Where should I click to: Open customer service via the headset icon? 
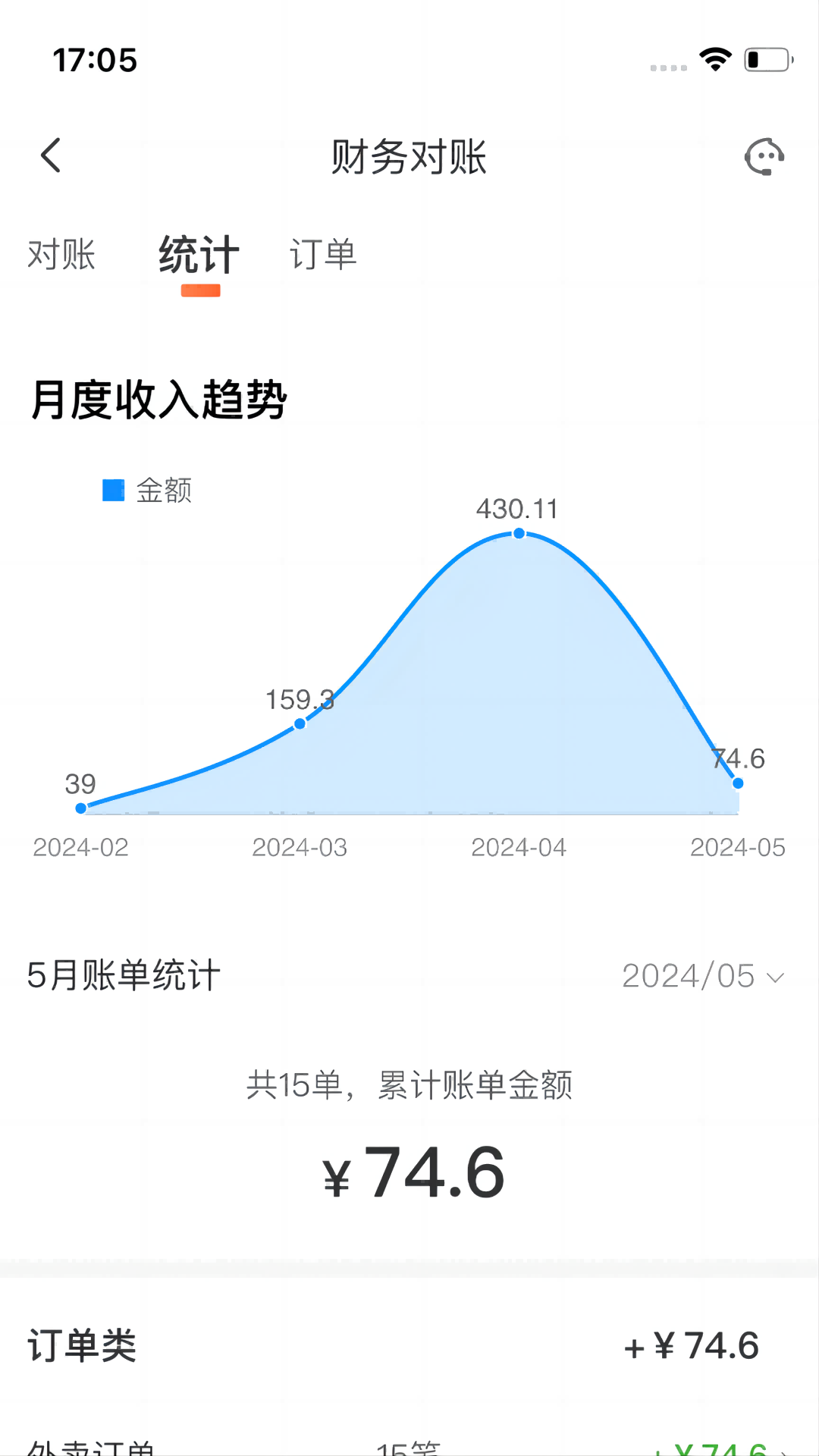tap(765, 157)
